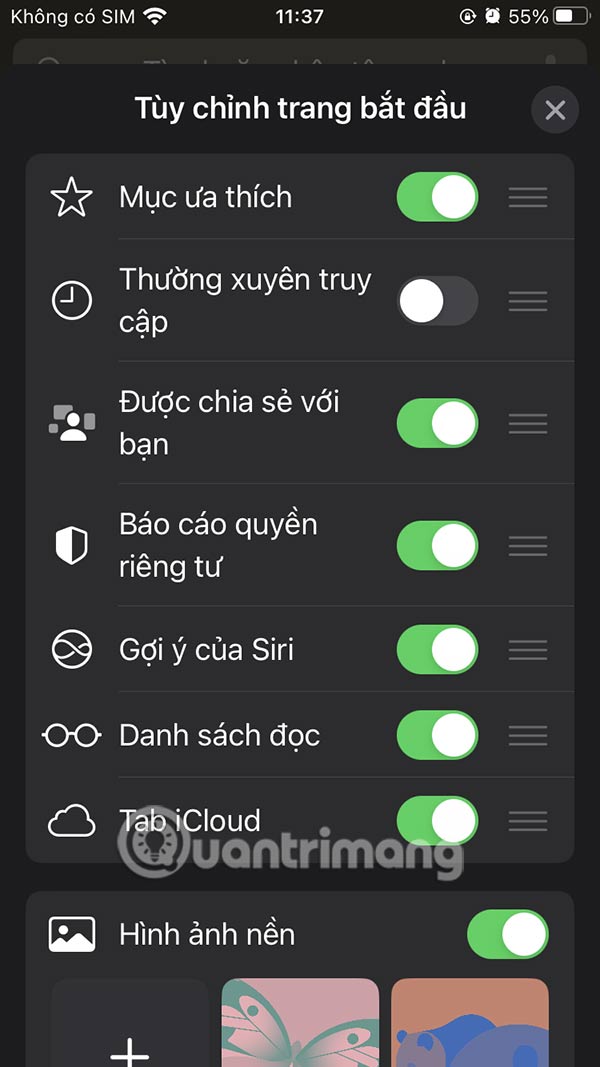Select the butterfly background image

[300, 1025]
